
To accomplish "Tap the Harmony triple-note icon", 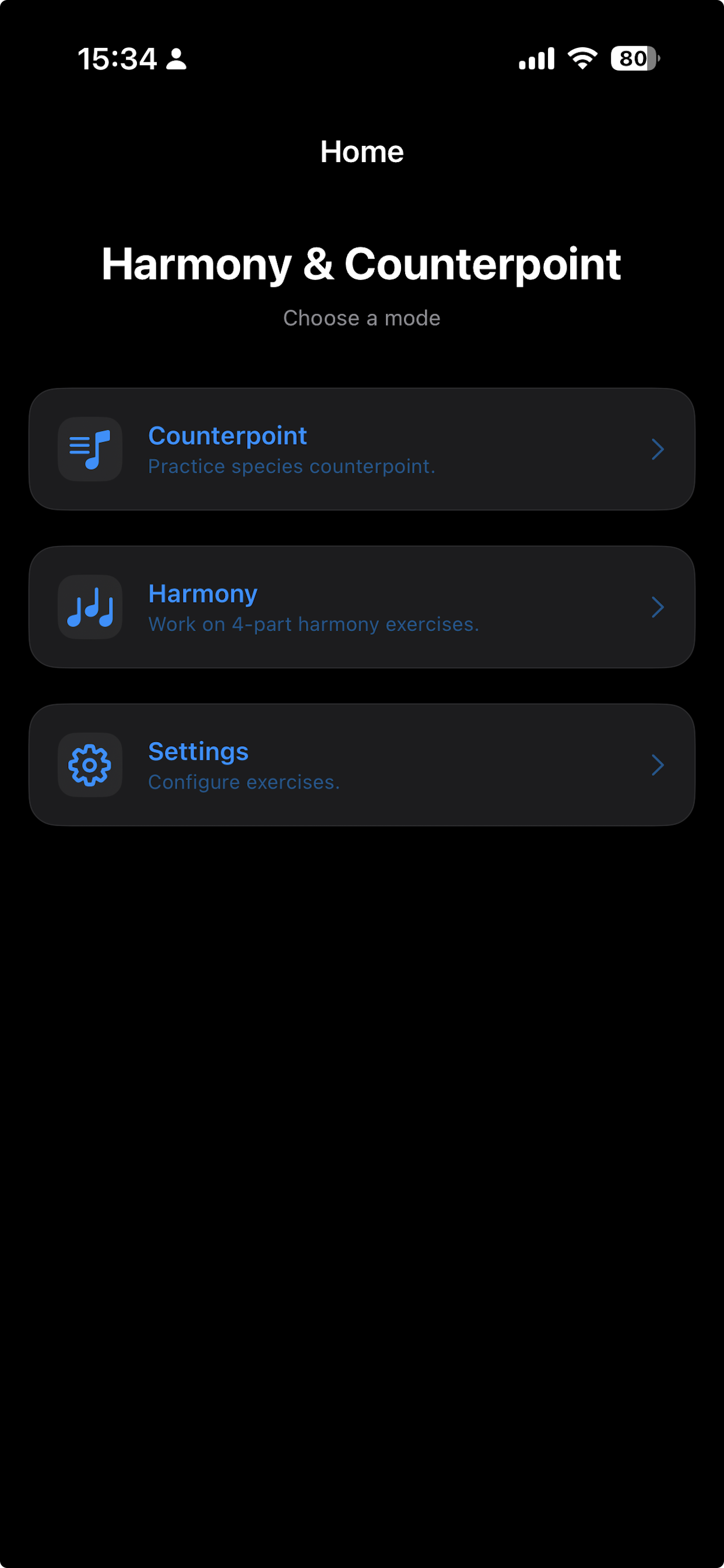I will click(89, 607).
